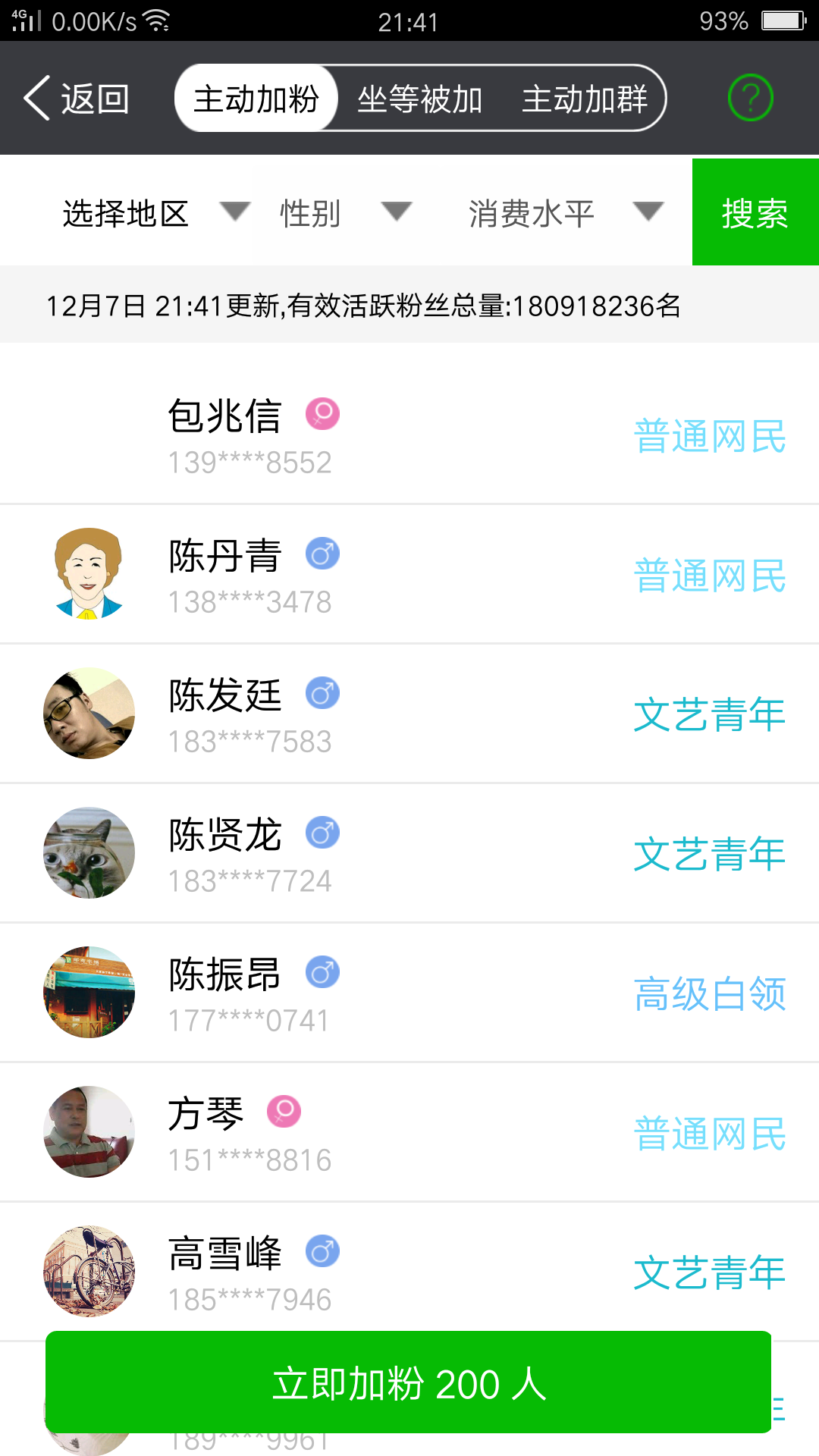The image size is (819, 1456).
Task: Tap the green 搜索 button
Action: (x=755, y=212)
